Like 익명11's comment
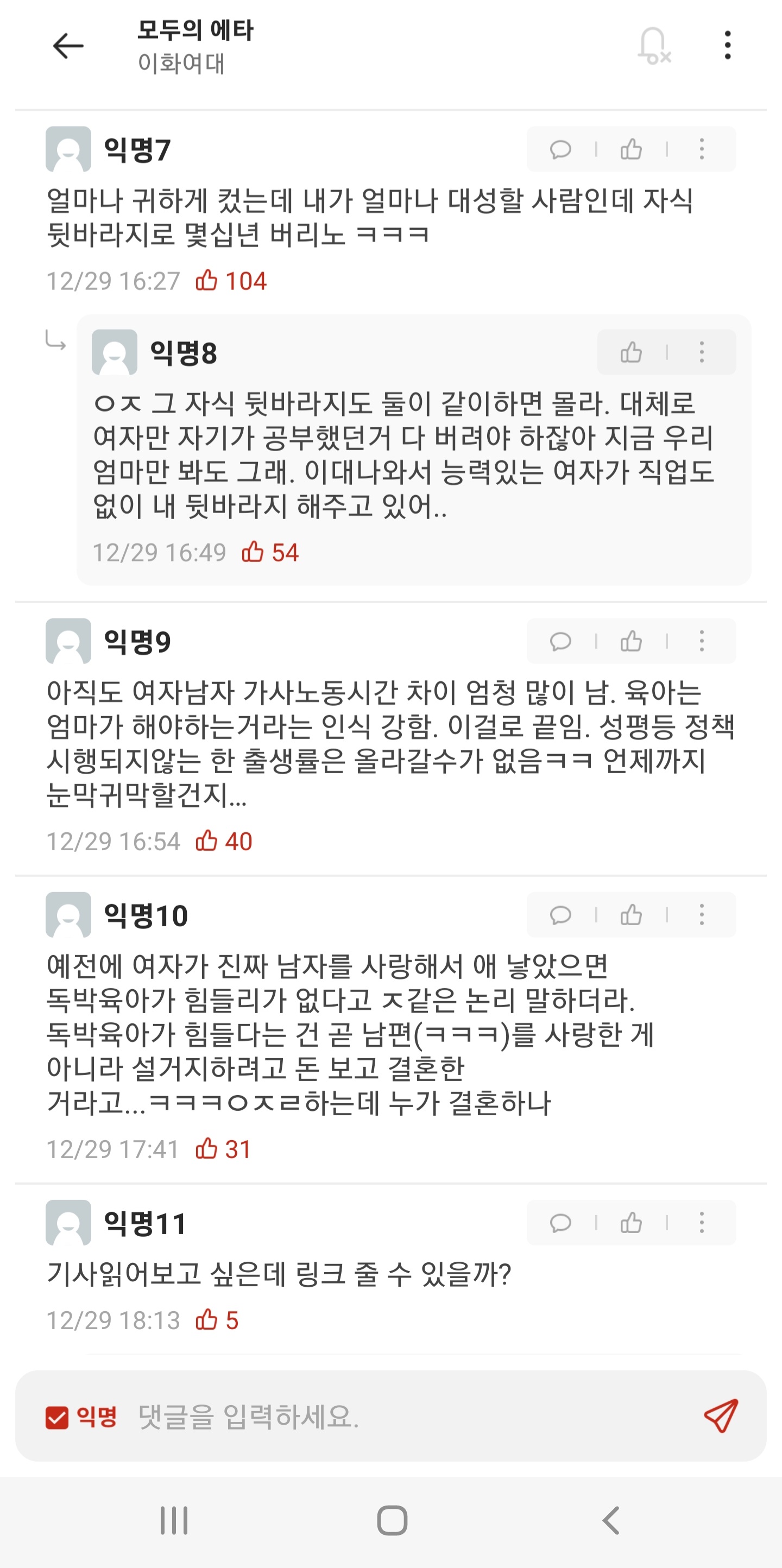782x1568 pixels. [631, 1223]
